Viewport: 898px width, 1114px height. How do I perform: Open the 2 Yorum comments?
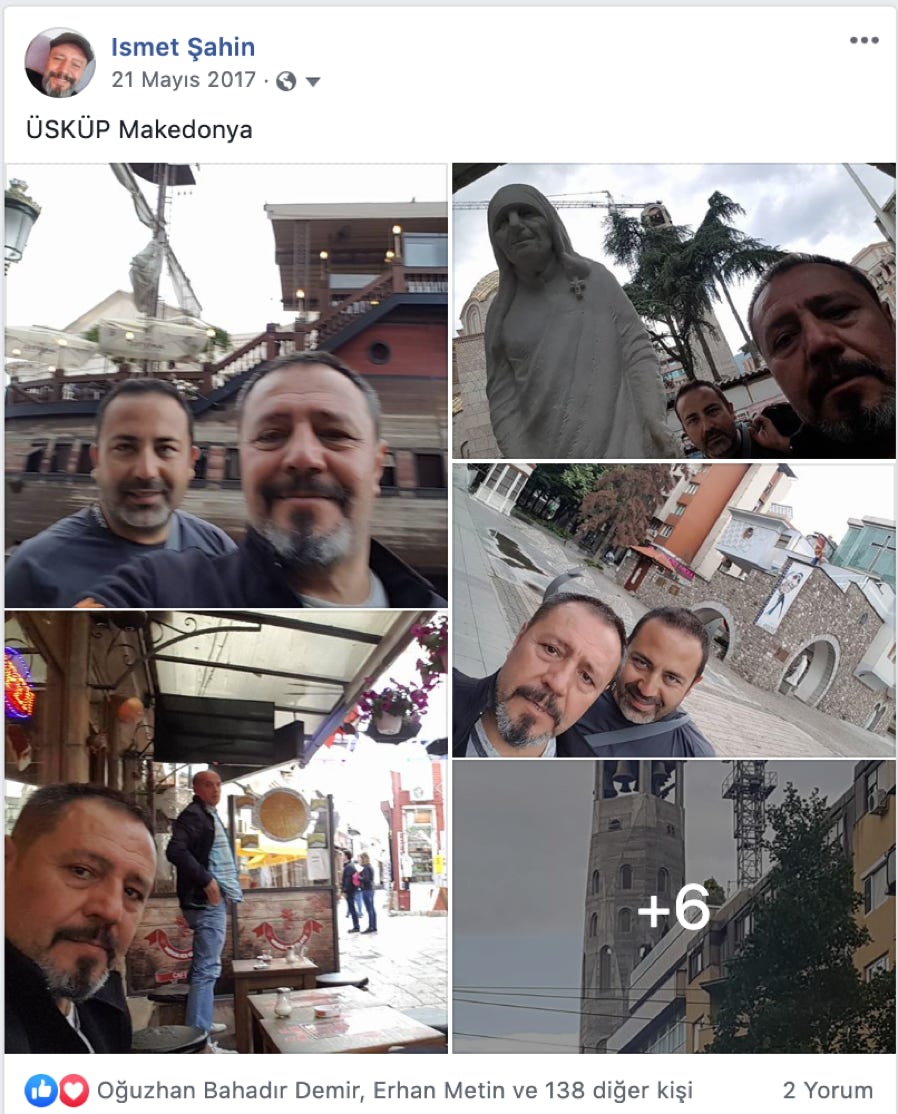click(x=827, y=1090)
